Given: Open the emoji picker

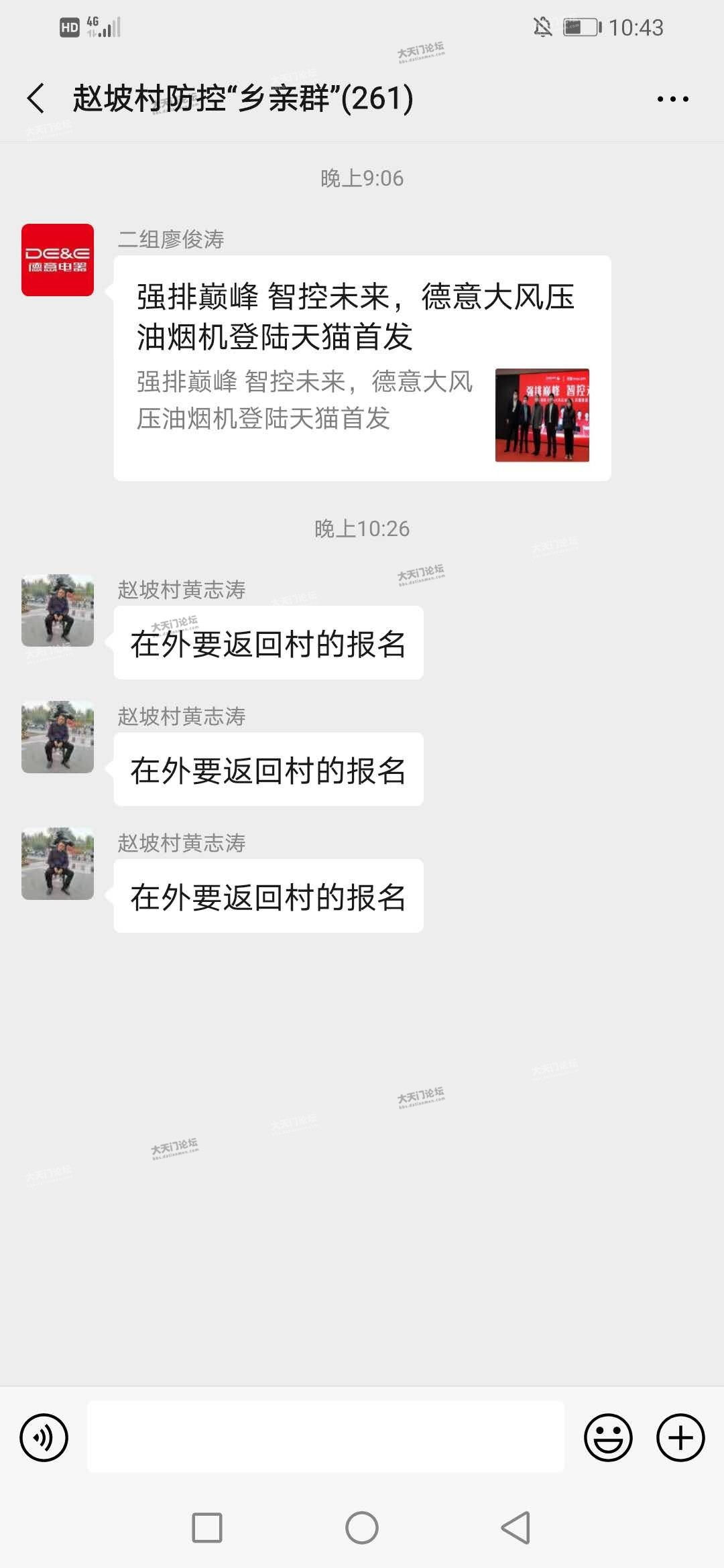Looking at the screenshot, I should (x=608, y=1437).
